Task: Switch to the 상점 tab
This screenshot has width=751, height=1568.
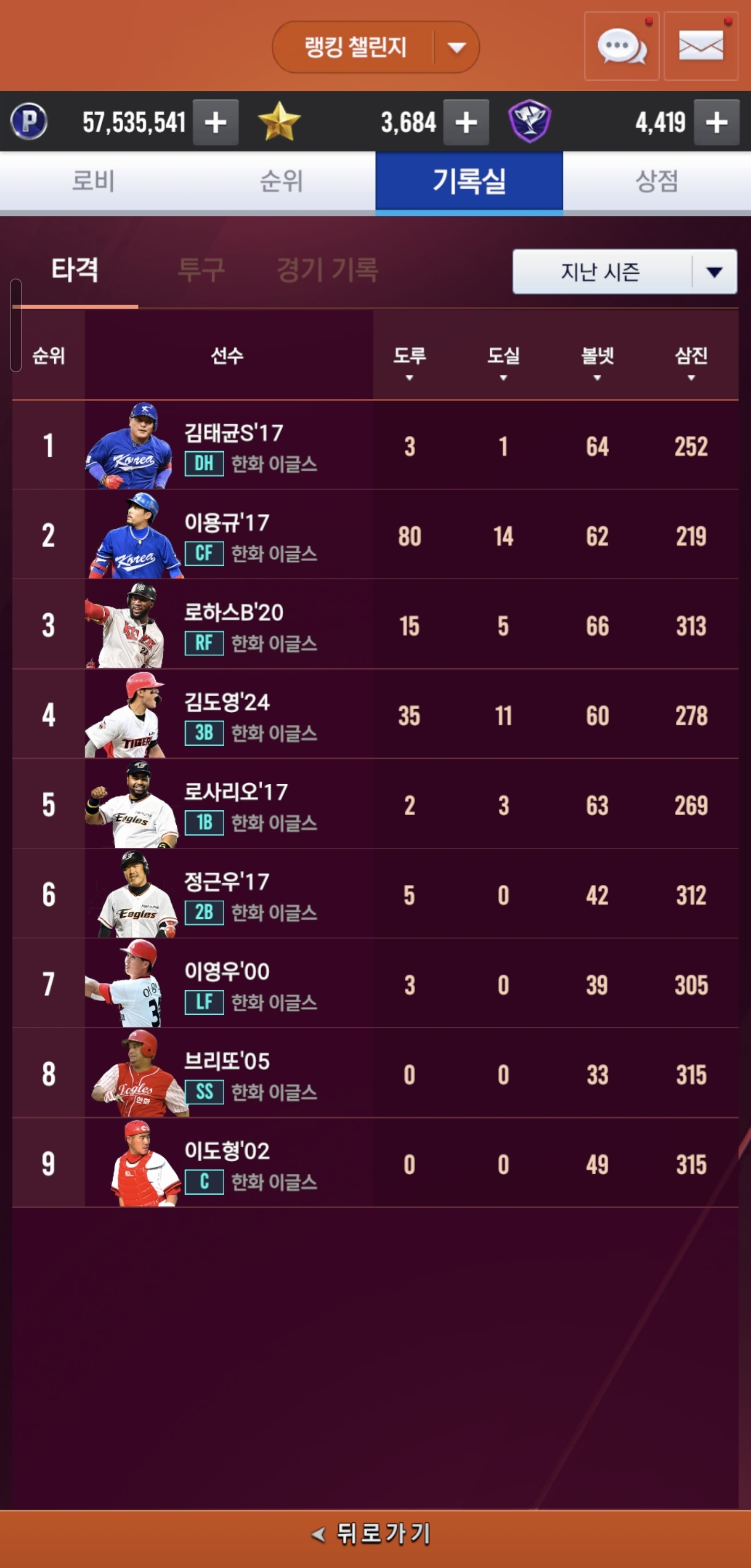Action: pyautogui.click(x=657, y=181)
